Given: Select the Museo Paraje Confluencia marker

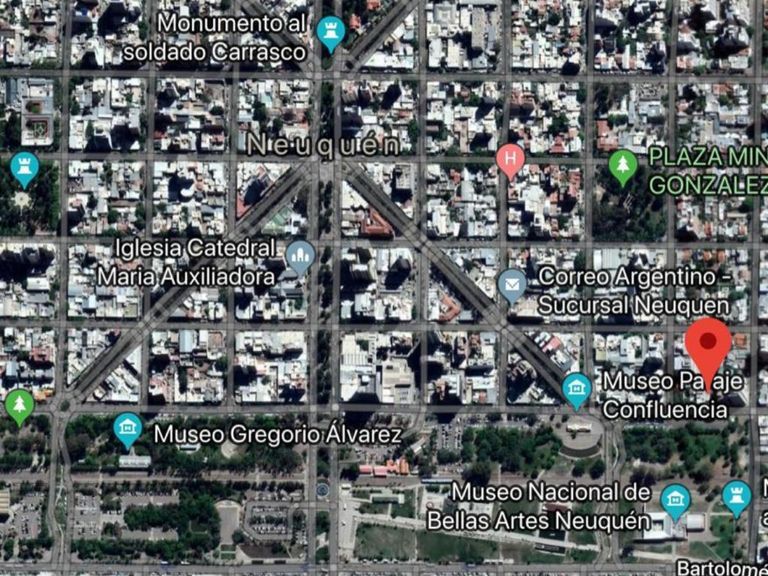Looking at the screenshot, I should tap(576, 389).
